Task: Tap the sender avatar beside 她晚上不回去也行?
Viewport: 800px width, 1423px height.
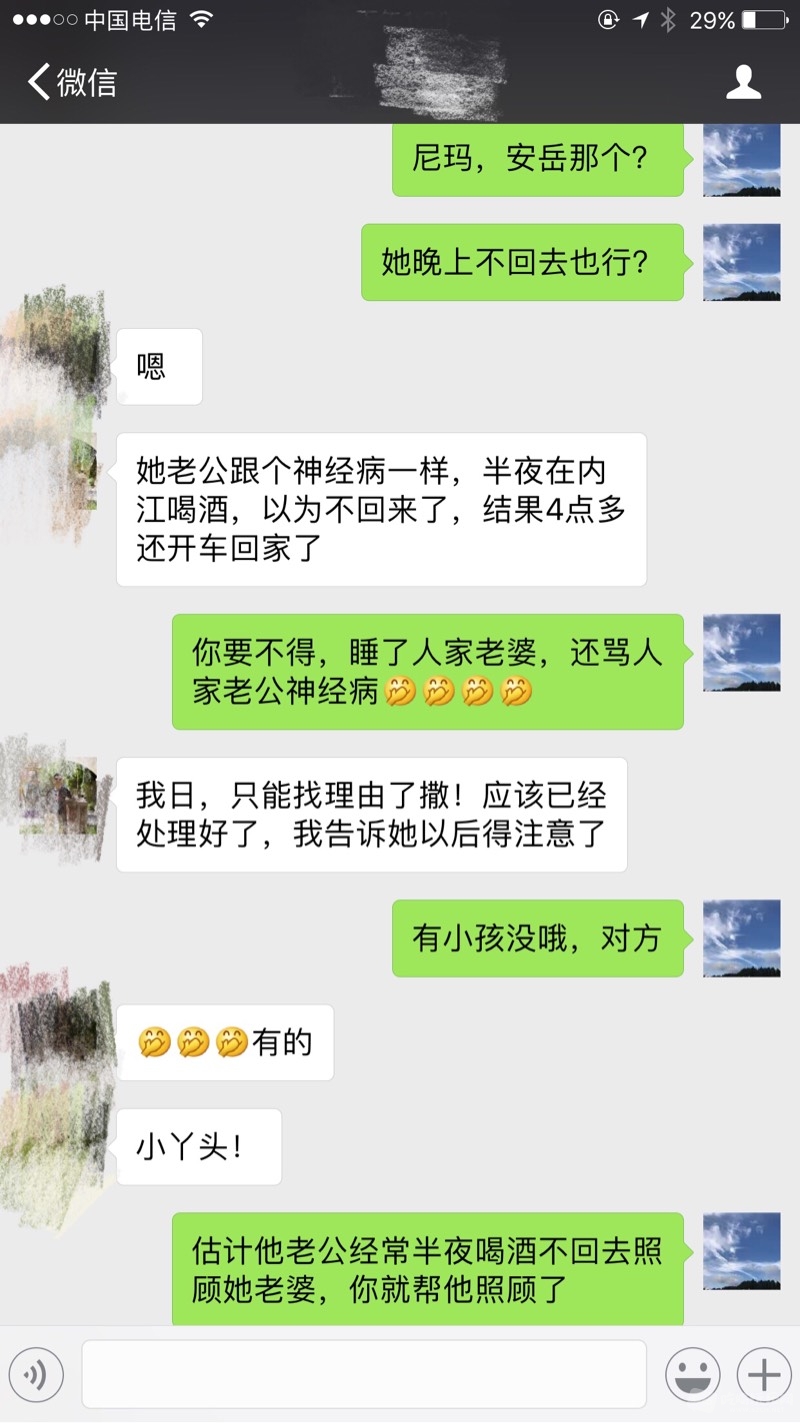Action: pos(741,262)
